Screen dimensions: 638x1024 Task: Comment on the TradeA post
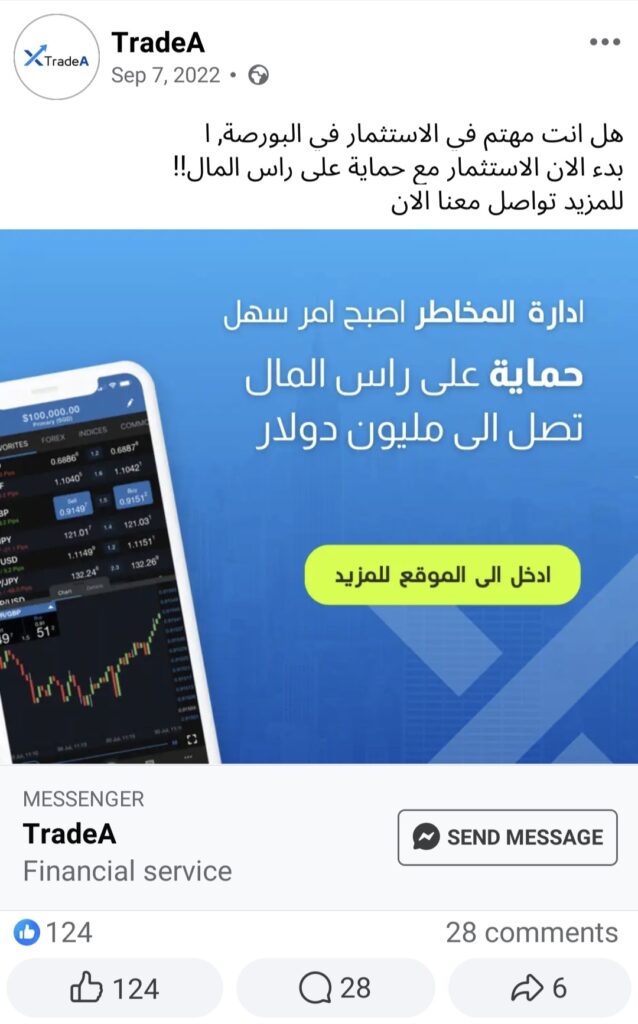[335, 988]
